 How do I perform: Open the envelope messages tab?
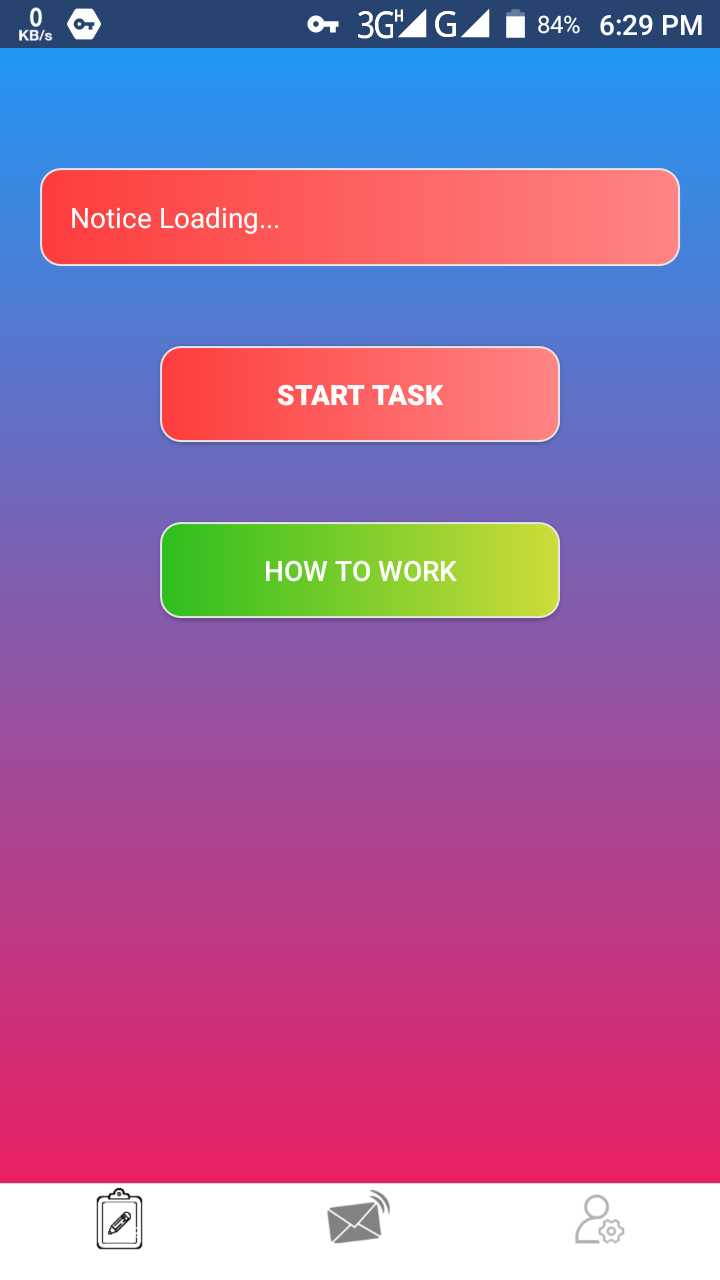coord(358,1220)
